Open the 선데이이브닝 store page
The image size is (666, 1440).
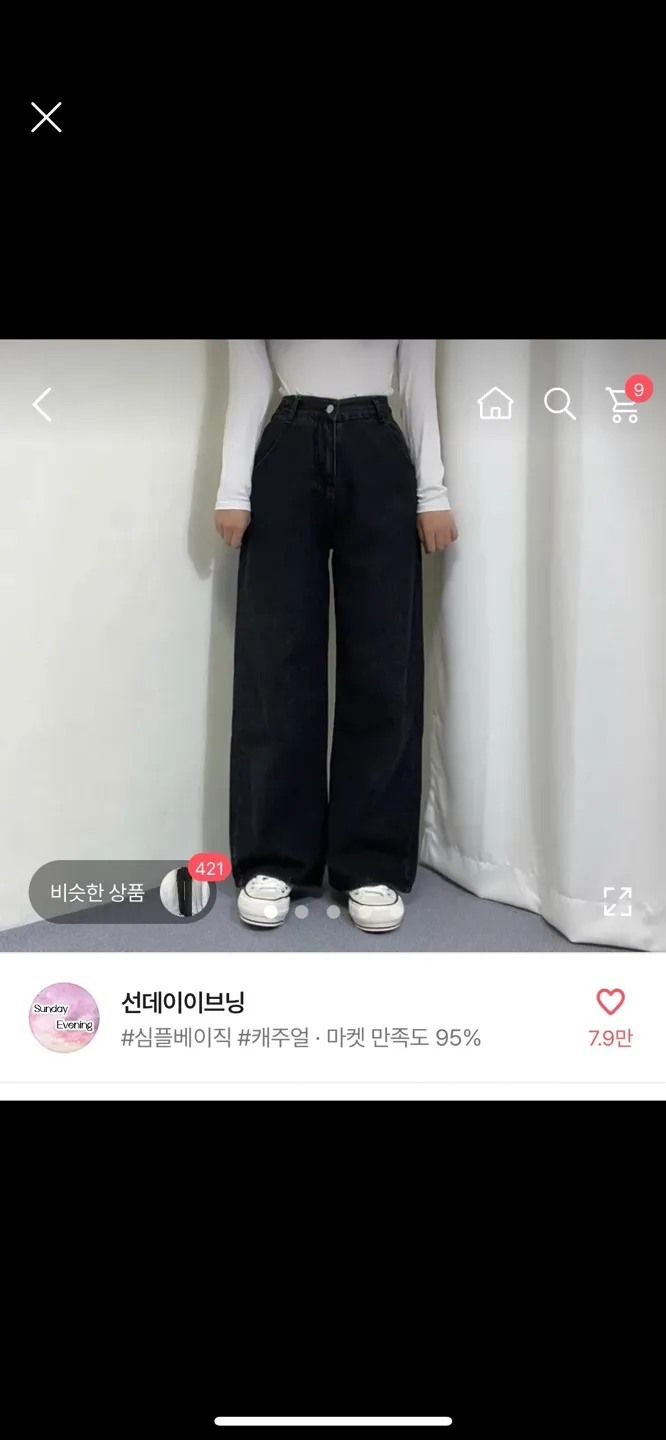click(183, 1002)
